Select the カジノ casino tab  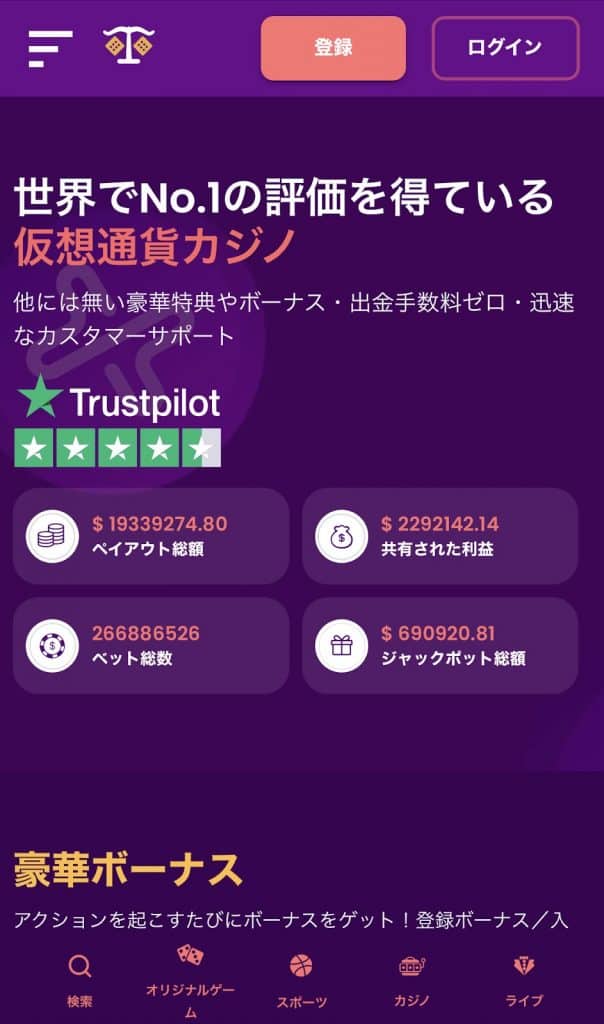click(411, 980)
